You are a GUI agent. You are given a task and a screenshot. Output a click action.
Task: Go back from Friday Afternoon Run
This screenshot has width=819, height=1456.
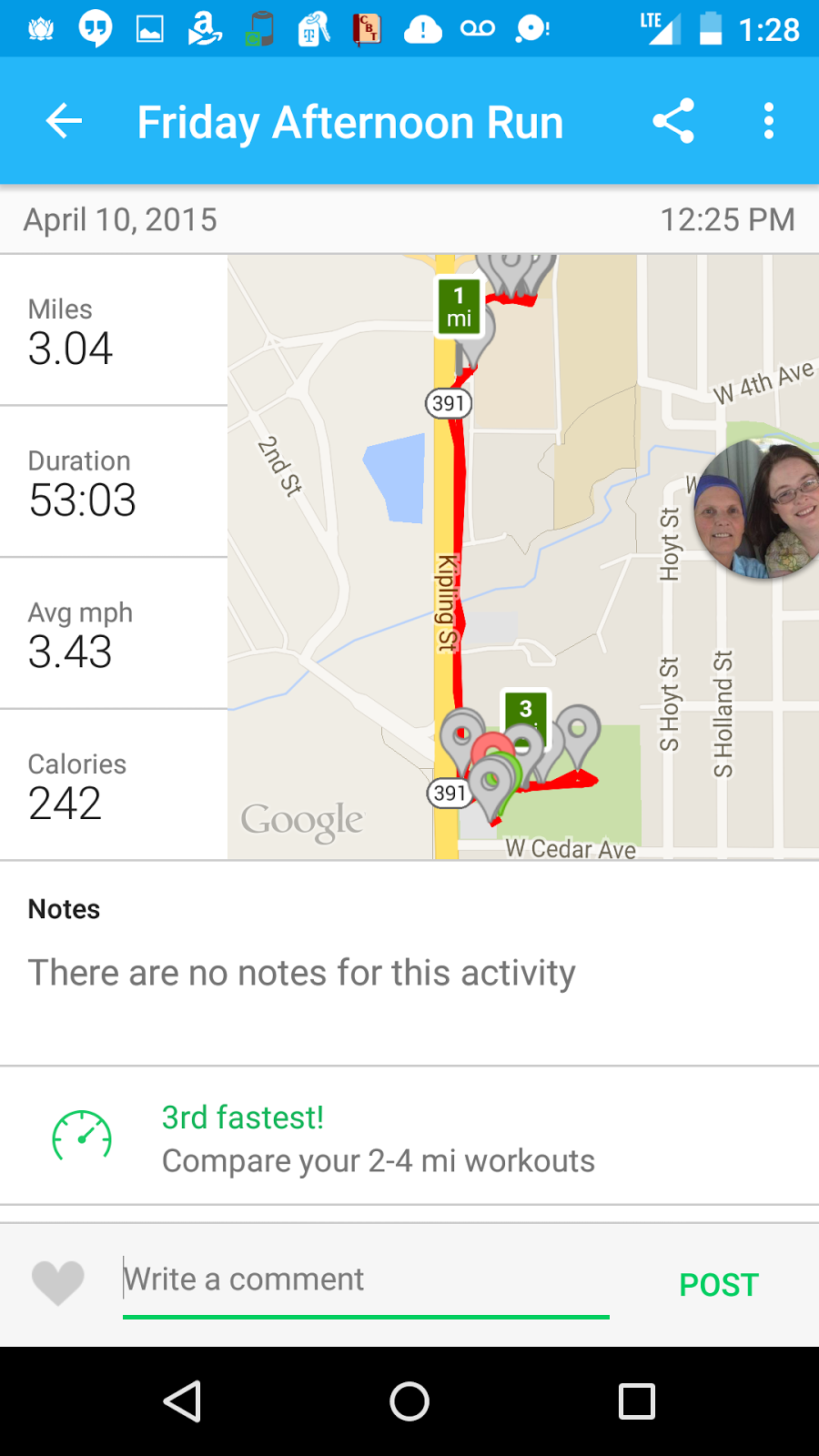coord(64,121)
